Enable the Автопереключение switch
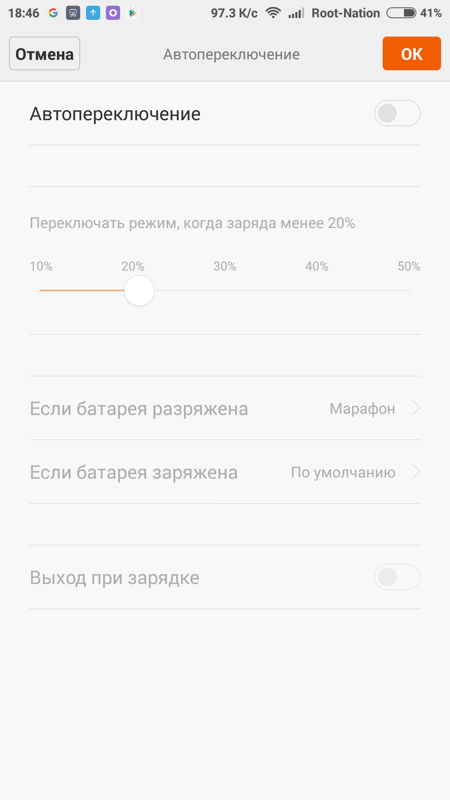 tap(397, 113)
